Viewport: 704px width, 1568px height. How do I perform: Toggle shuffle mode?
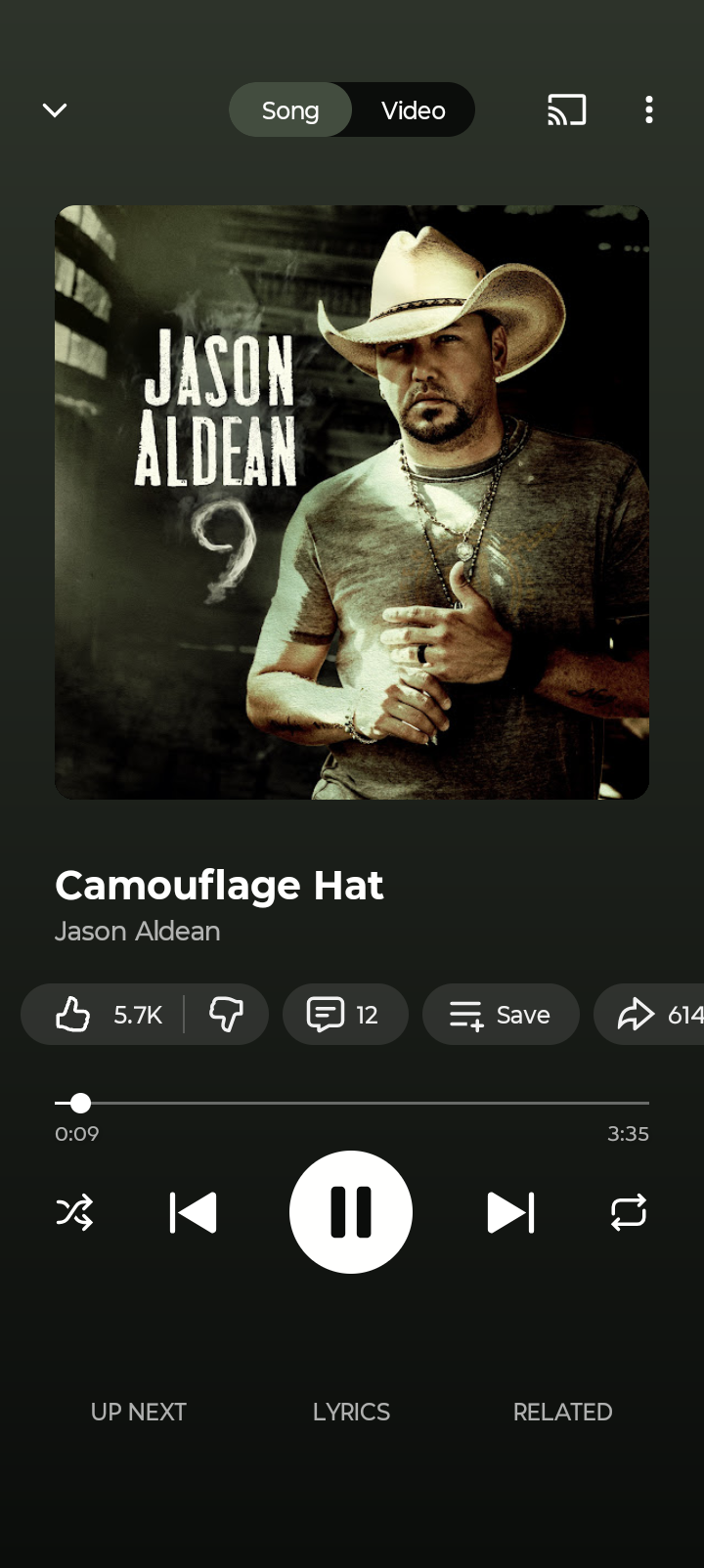click(74, 1212)
